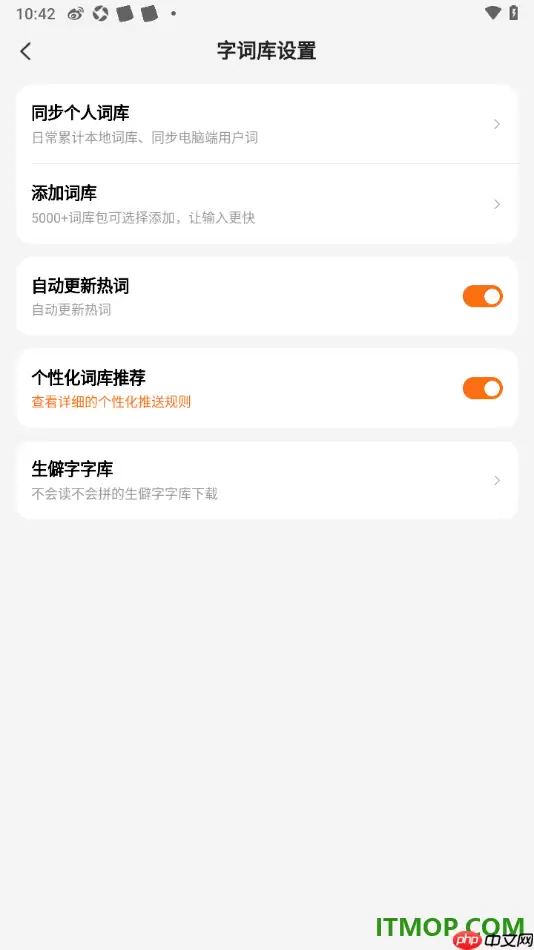
Task: Open 同步个人词库 settings row
Action: 267,124
